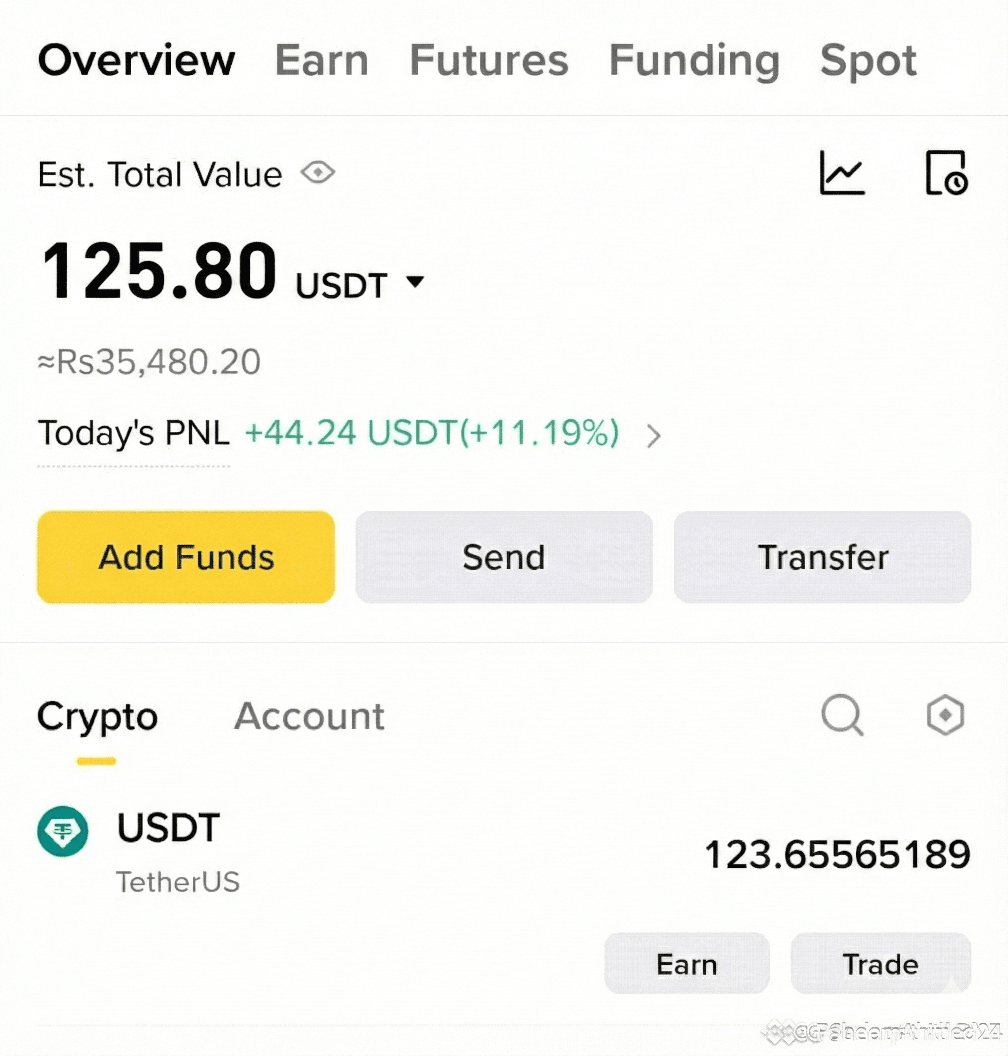This screenshot has width=1008, height=1056.
Task: Open the transaction history icon
Action: [x=946, y=173]
